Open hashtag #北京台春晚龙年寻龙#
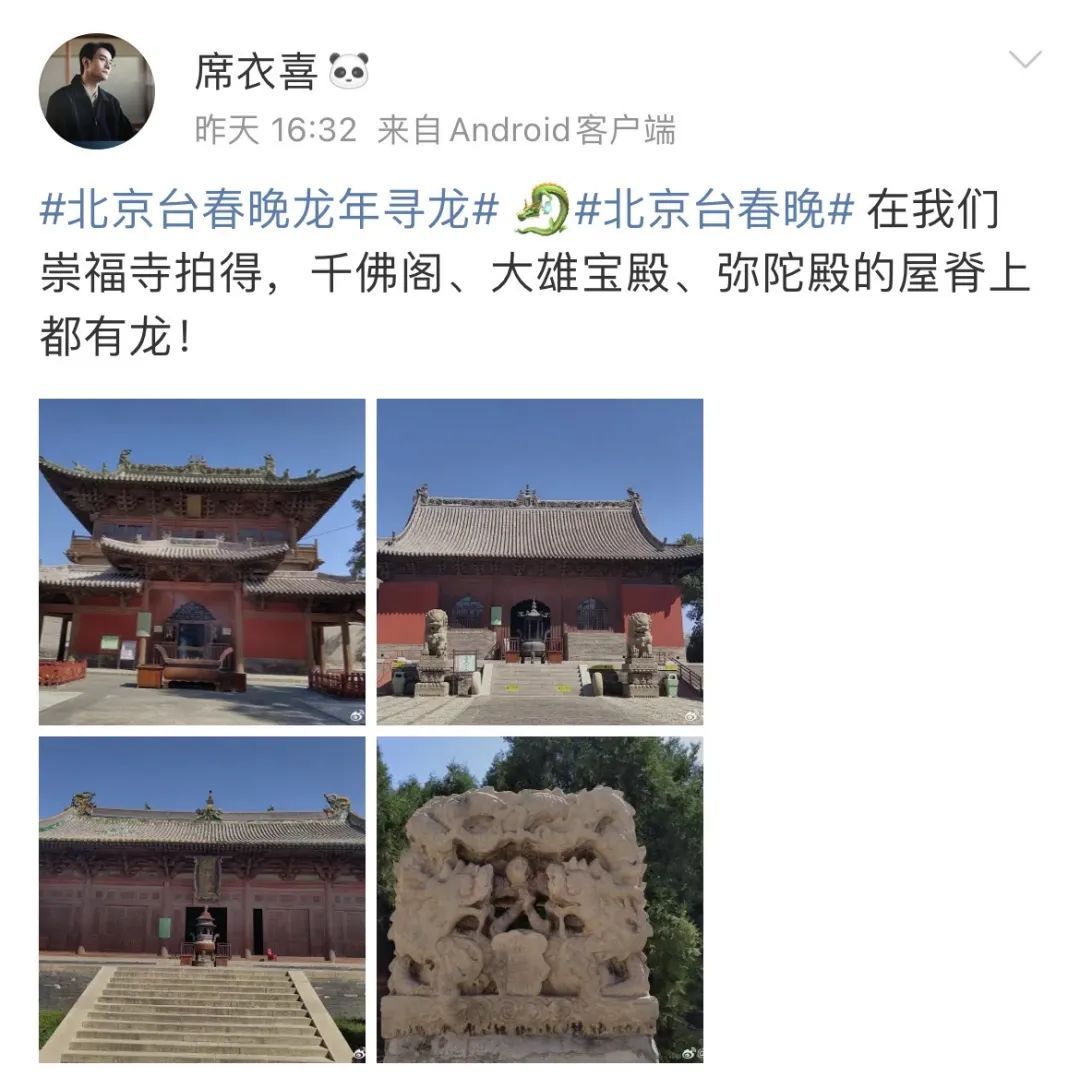 [x=270, y=211]
